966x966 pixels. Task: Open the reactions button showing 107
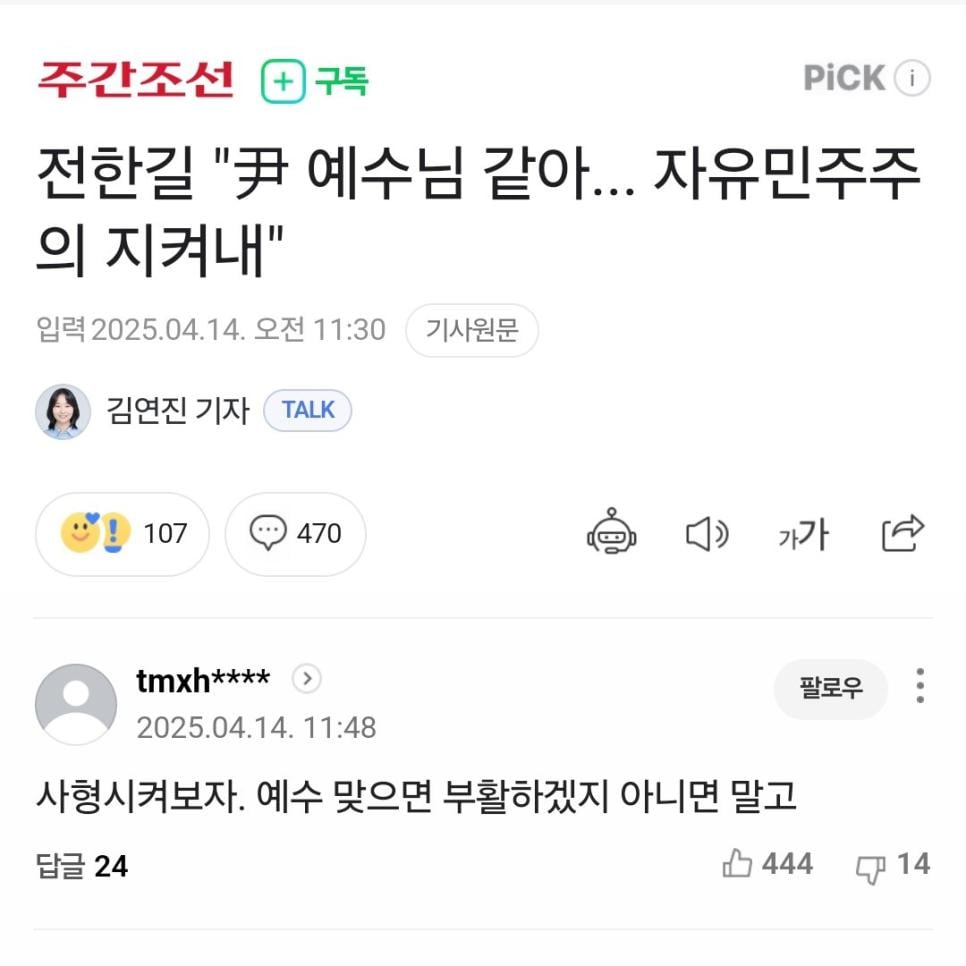[x=122, y=534]
